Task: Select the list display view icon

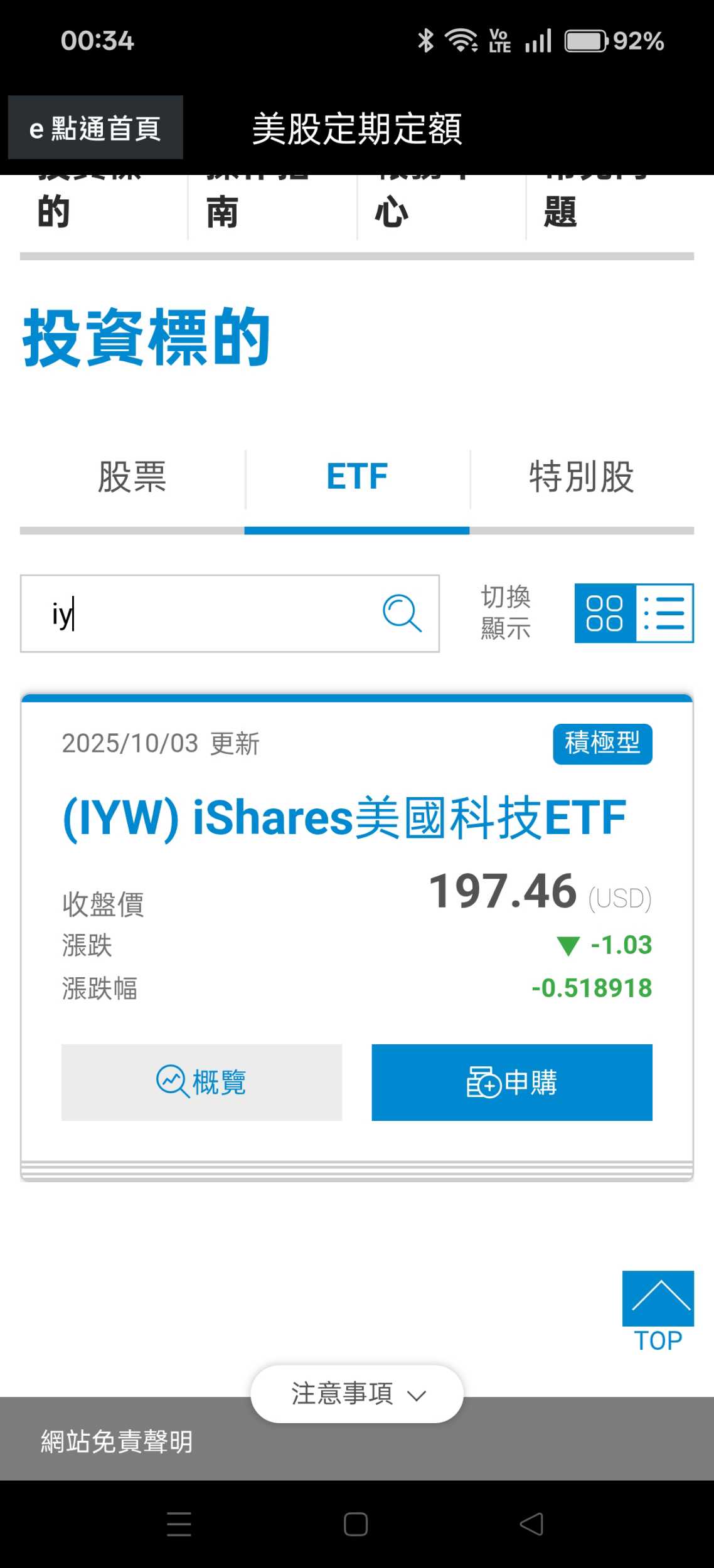Action: pos(664,613)
